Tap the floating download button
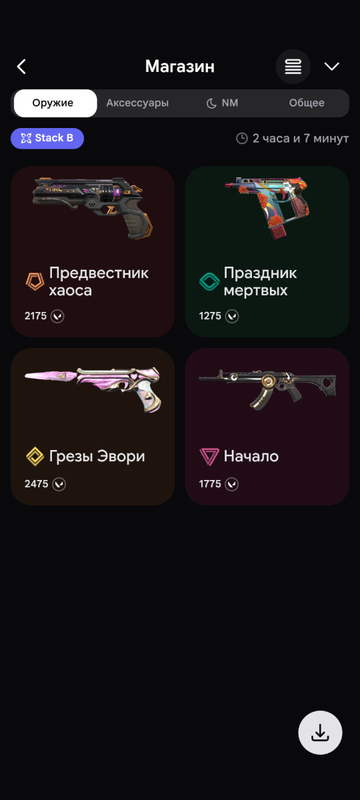 [320, 733]
